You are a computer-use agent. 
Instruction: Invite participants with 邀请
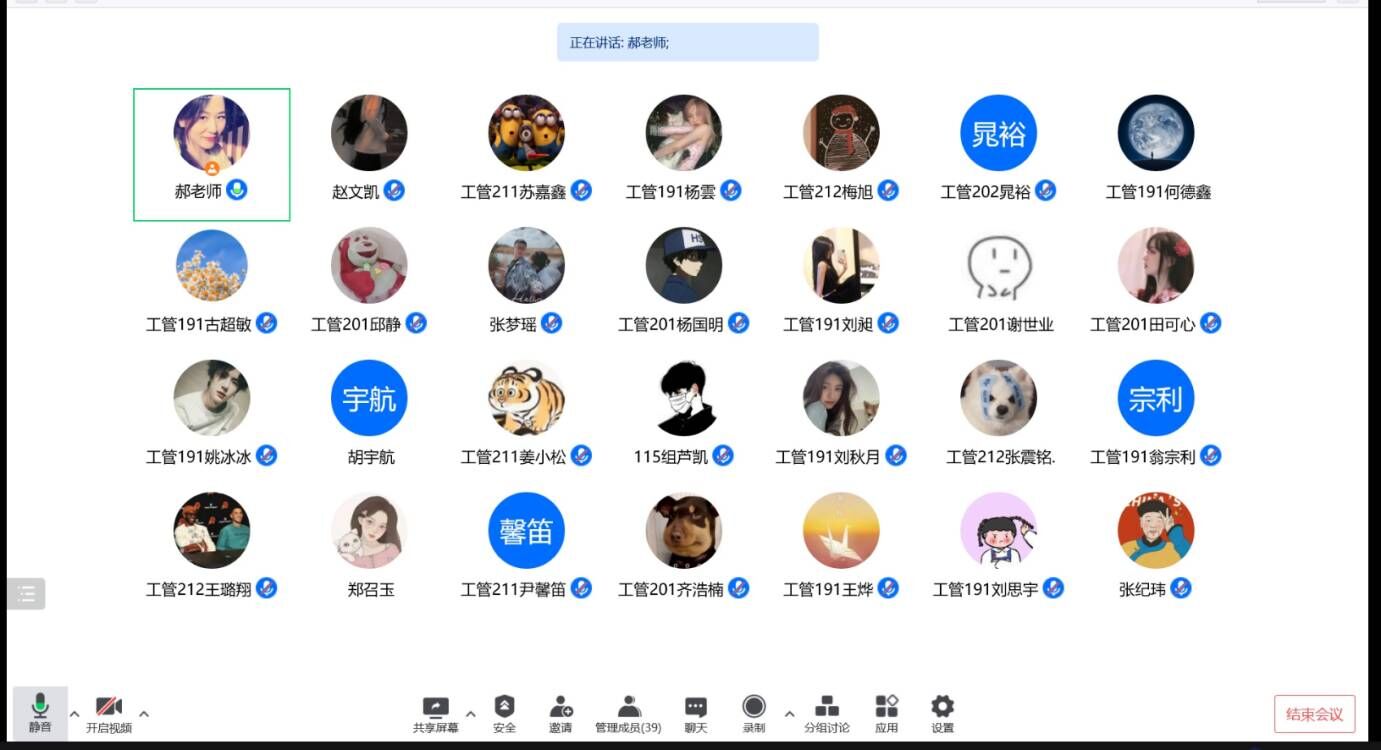[561, 712]
